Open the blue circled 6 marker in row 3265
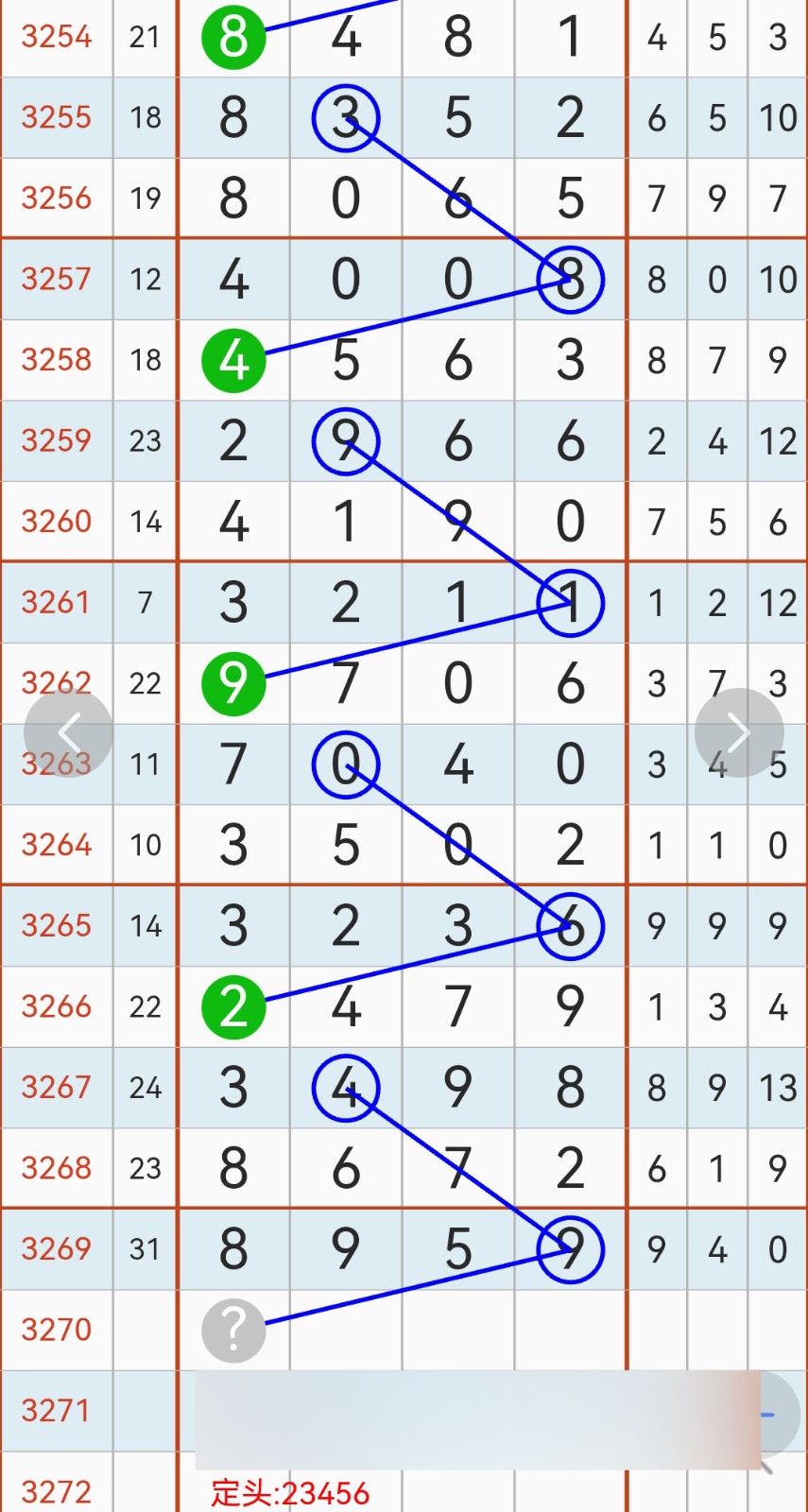808x1512 pixels. tap(570, 927)
